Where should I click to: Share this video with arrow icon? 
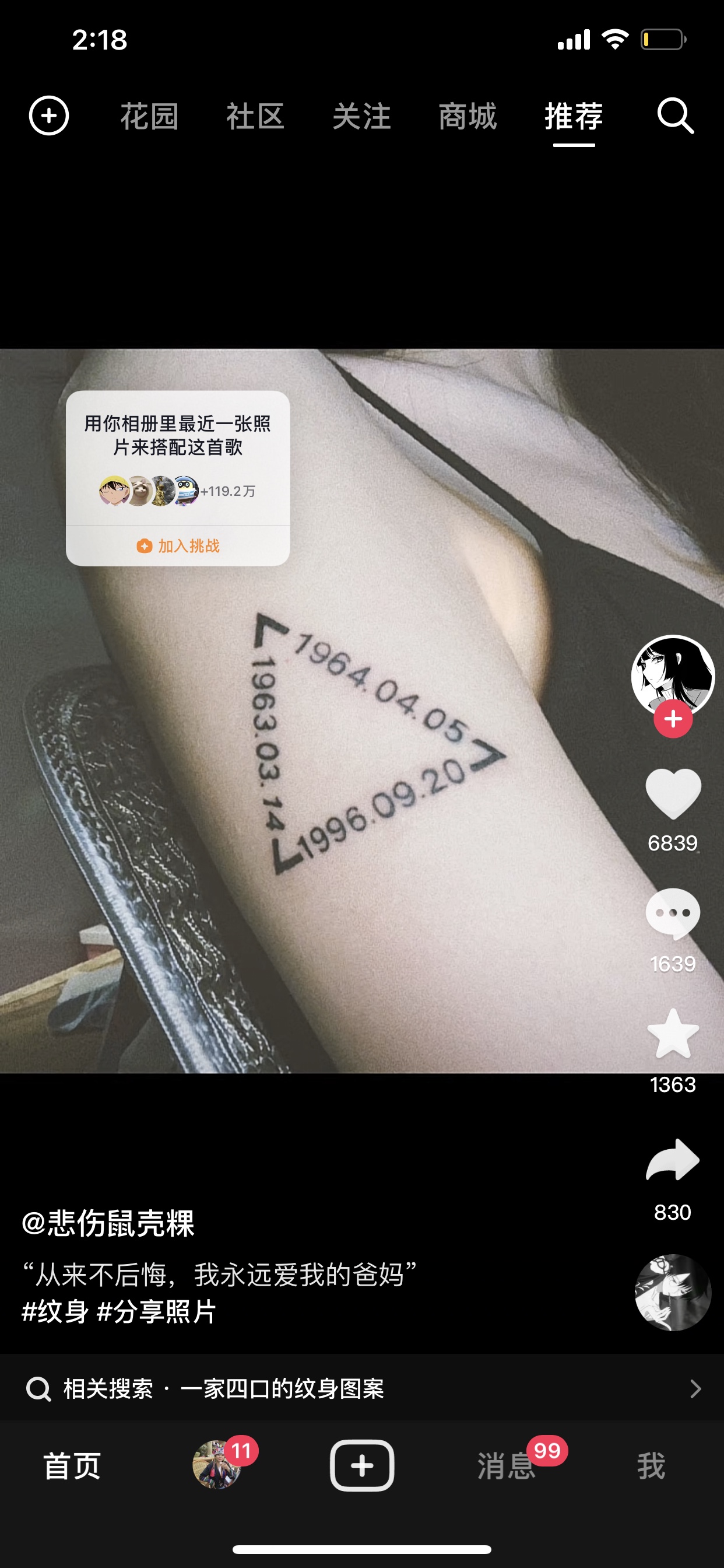click(x=673, y=1160)
